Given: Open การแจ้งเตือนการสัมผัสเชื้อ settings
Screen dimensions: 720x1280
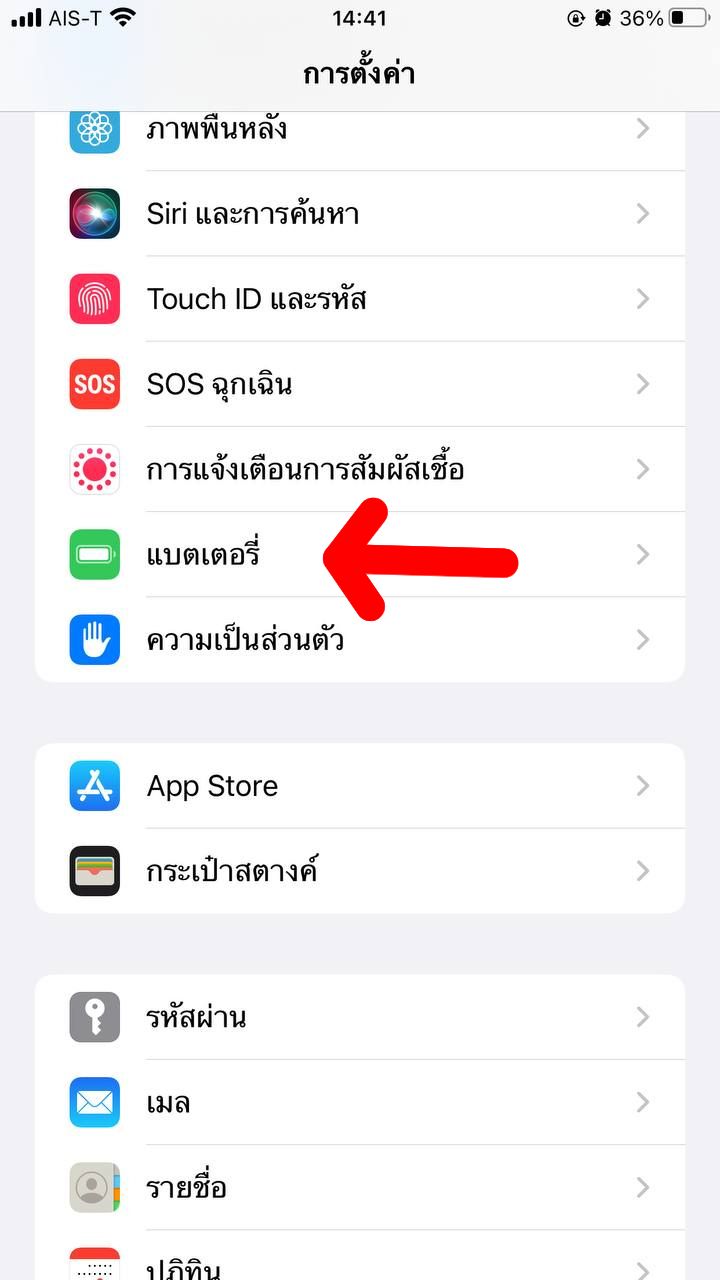Looking at the screenshot, I should point(360,469).
